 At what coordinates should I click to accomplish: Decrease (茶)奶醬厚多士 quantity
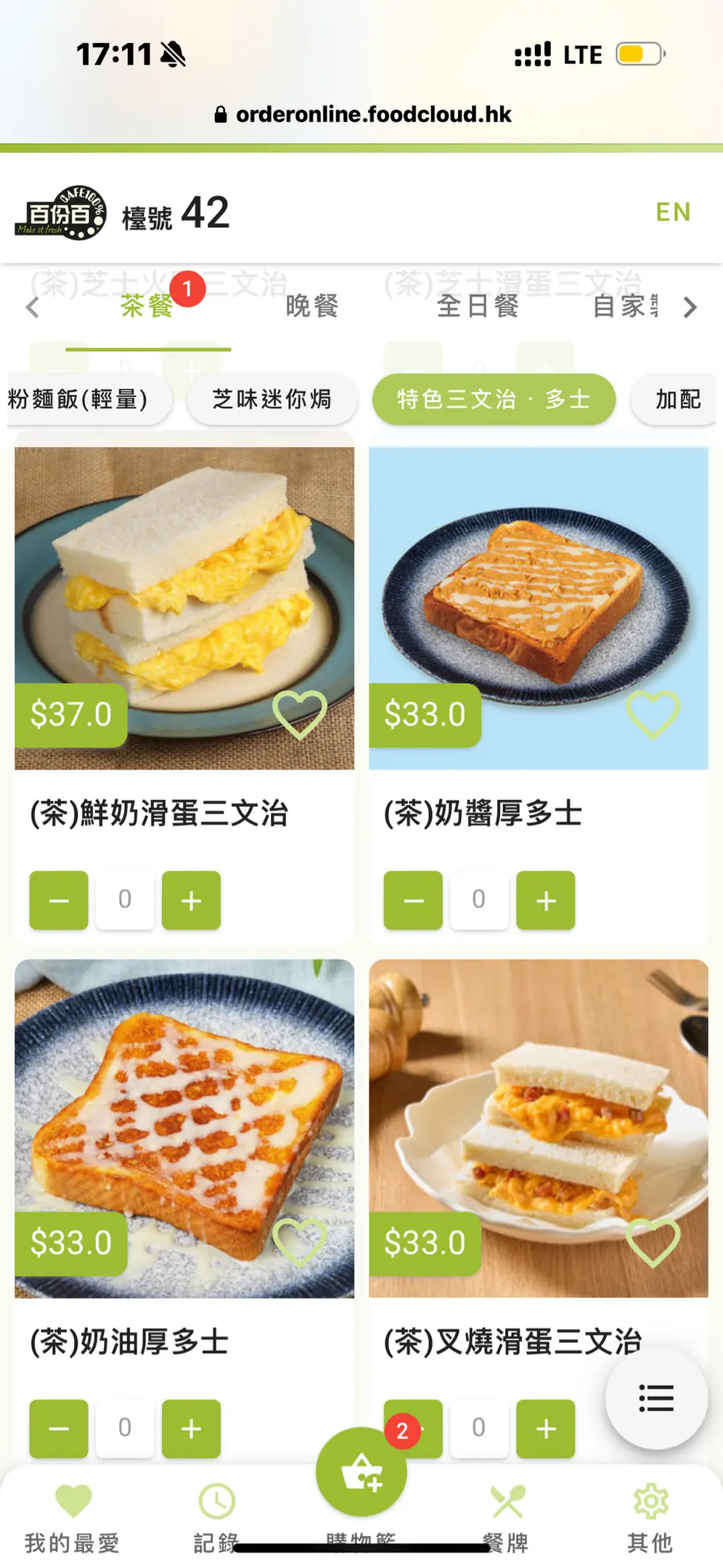pyautogui.click(x=413, y=900)
